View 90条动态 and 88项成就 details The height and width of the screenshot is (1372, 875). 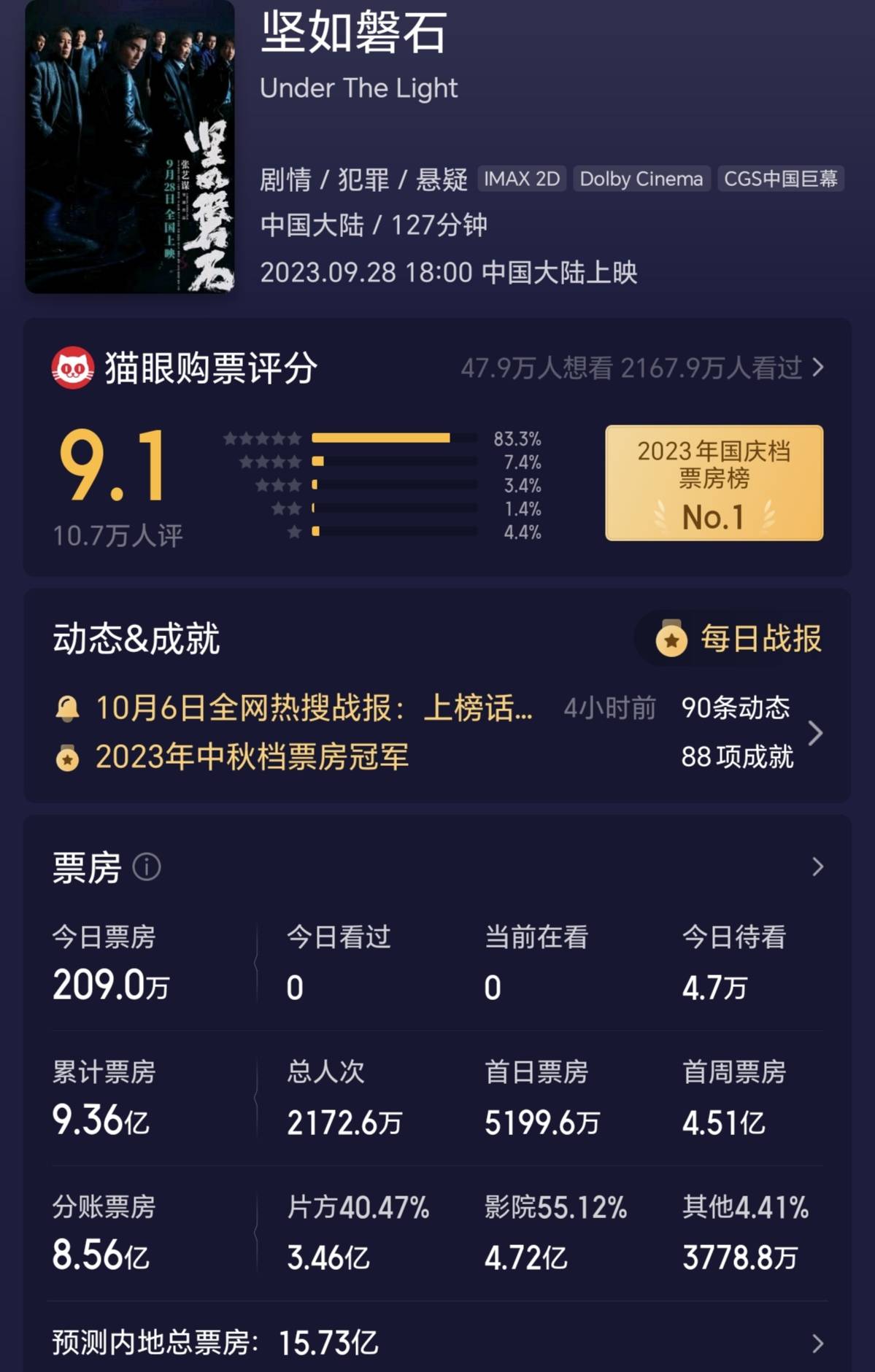point(815,732)
